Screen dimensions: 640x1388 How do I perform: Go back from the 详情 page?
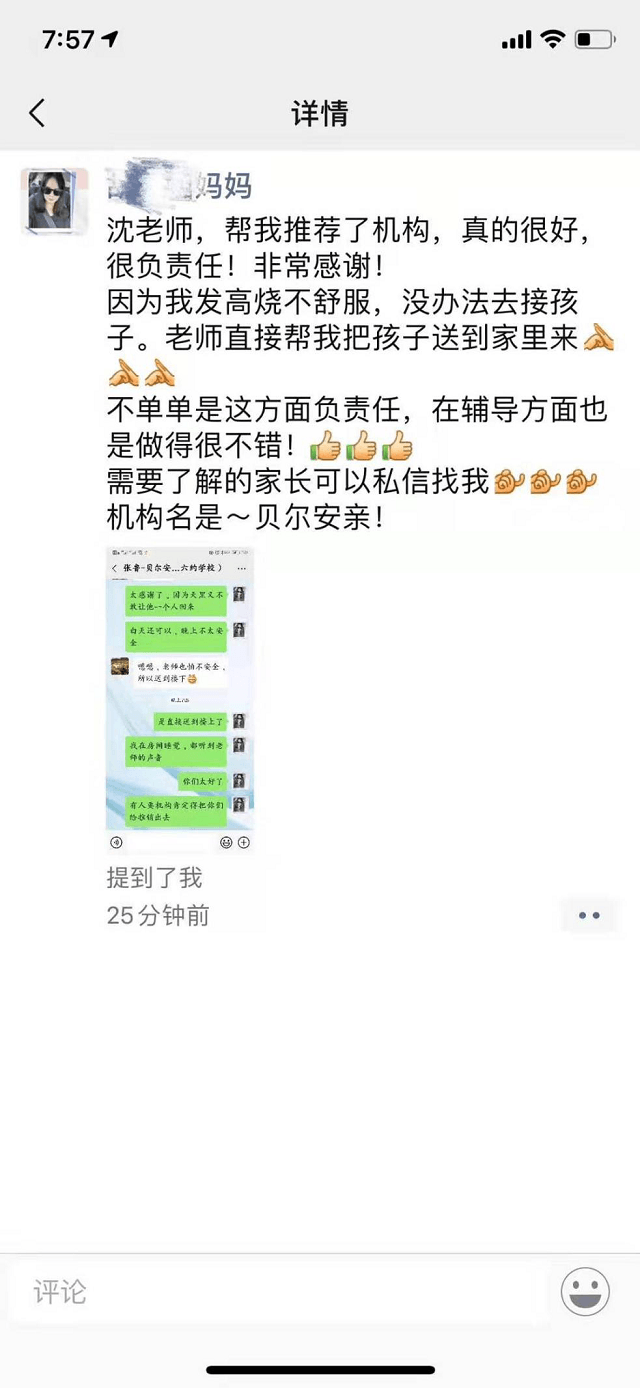[x=37, y=113]
